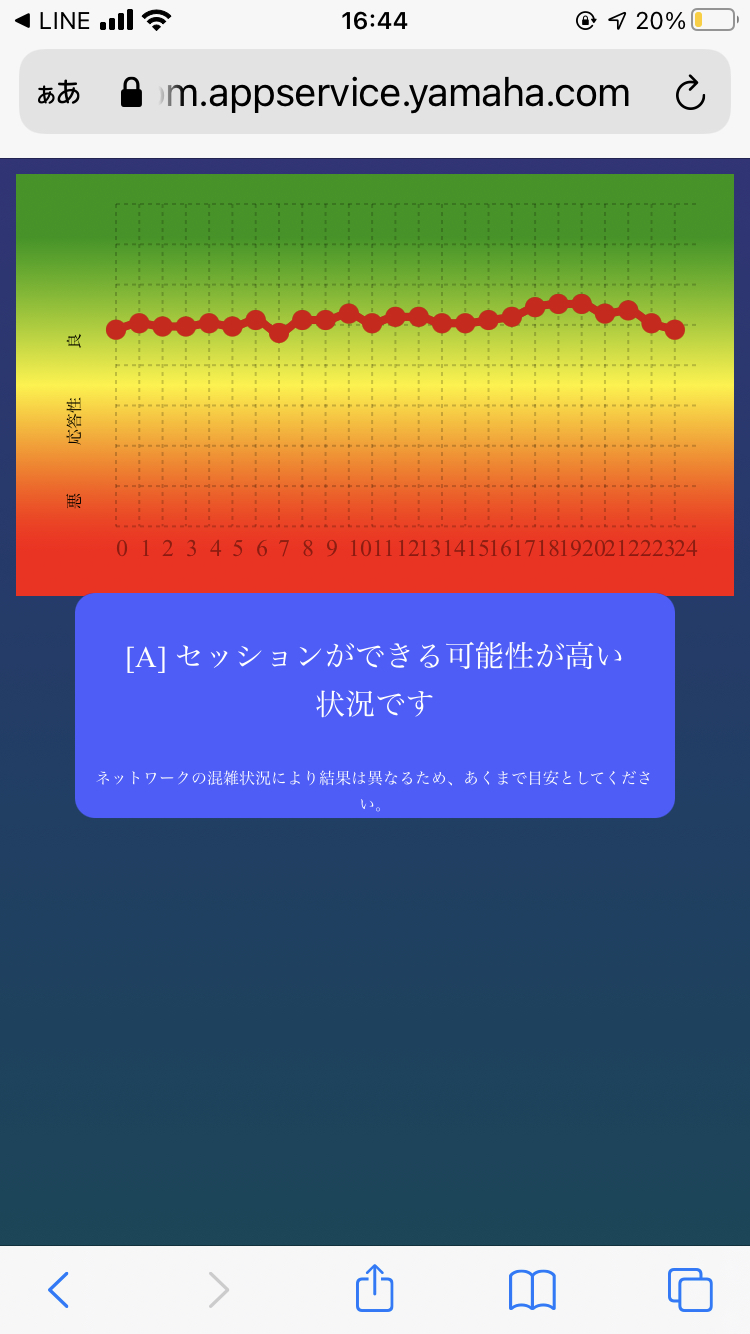Show all open tabs
This screenshot has width=750, height=1334.
pyautogui.click(x=690, y=1290)
